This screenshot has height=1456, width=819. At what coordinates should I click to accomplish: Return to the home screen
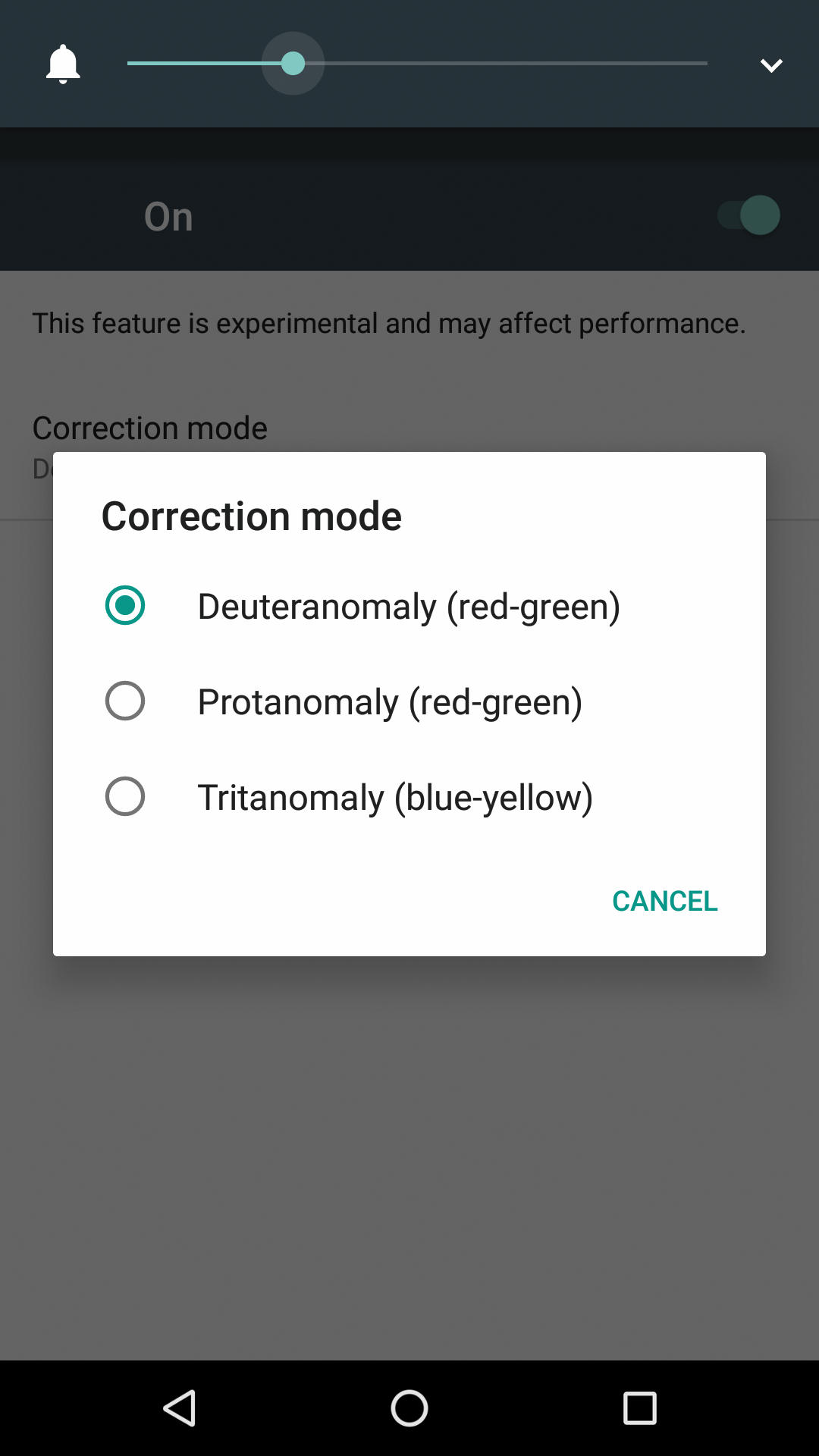tap(409, 1408)
